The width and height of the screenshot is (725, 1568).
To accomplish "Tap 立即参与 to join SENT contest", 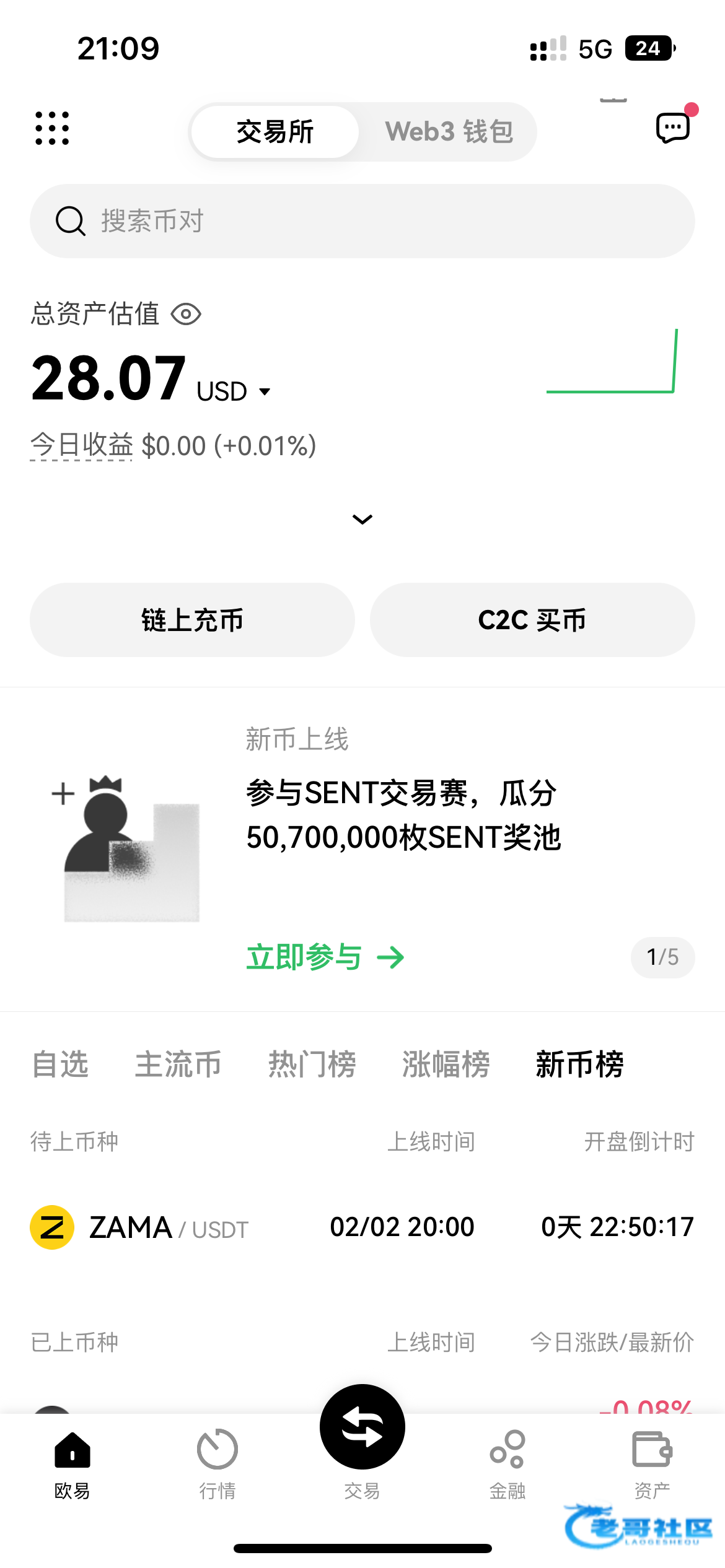I will 325,957.
